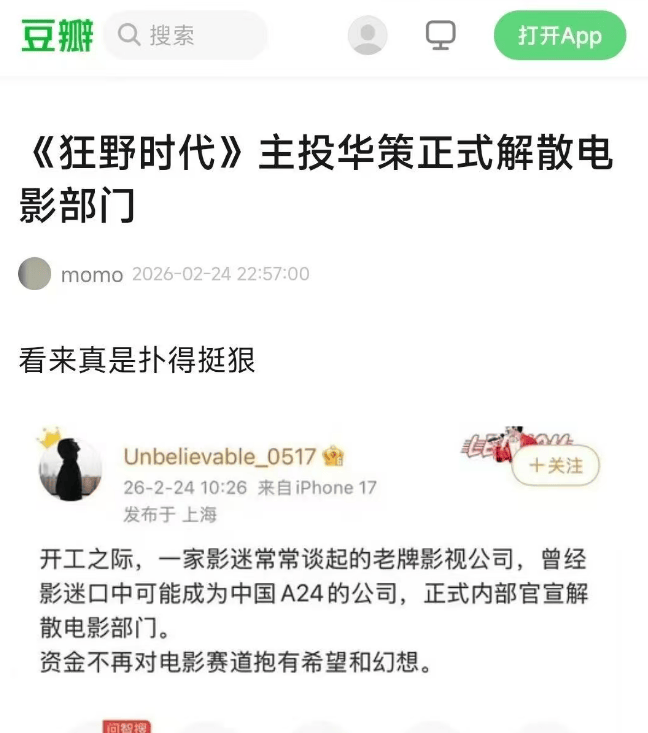Tap the 搜索 search box
This screenshot has height=733, width=648.
pos(185,36)
